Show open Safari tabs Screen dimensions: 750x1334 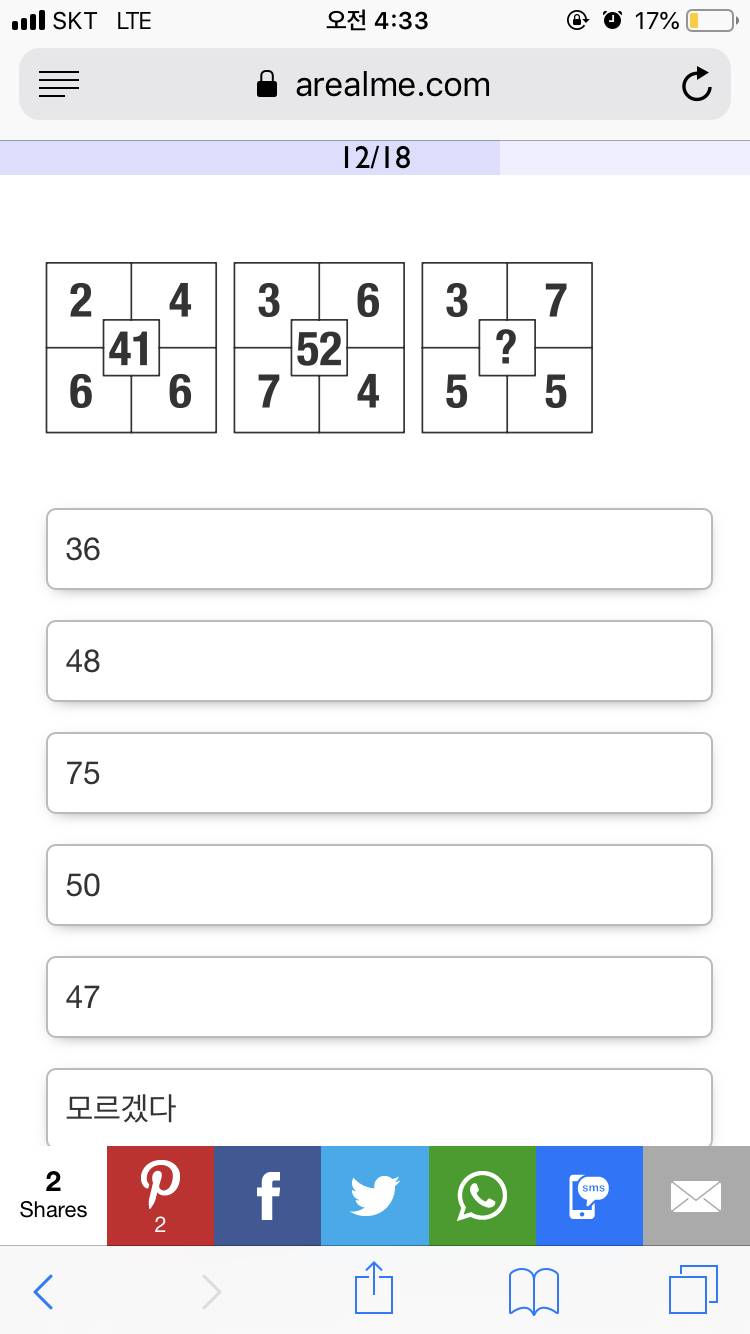click(x=693, y=1291)
